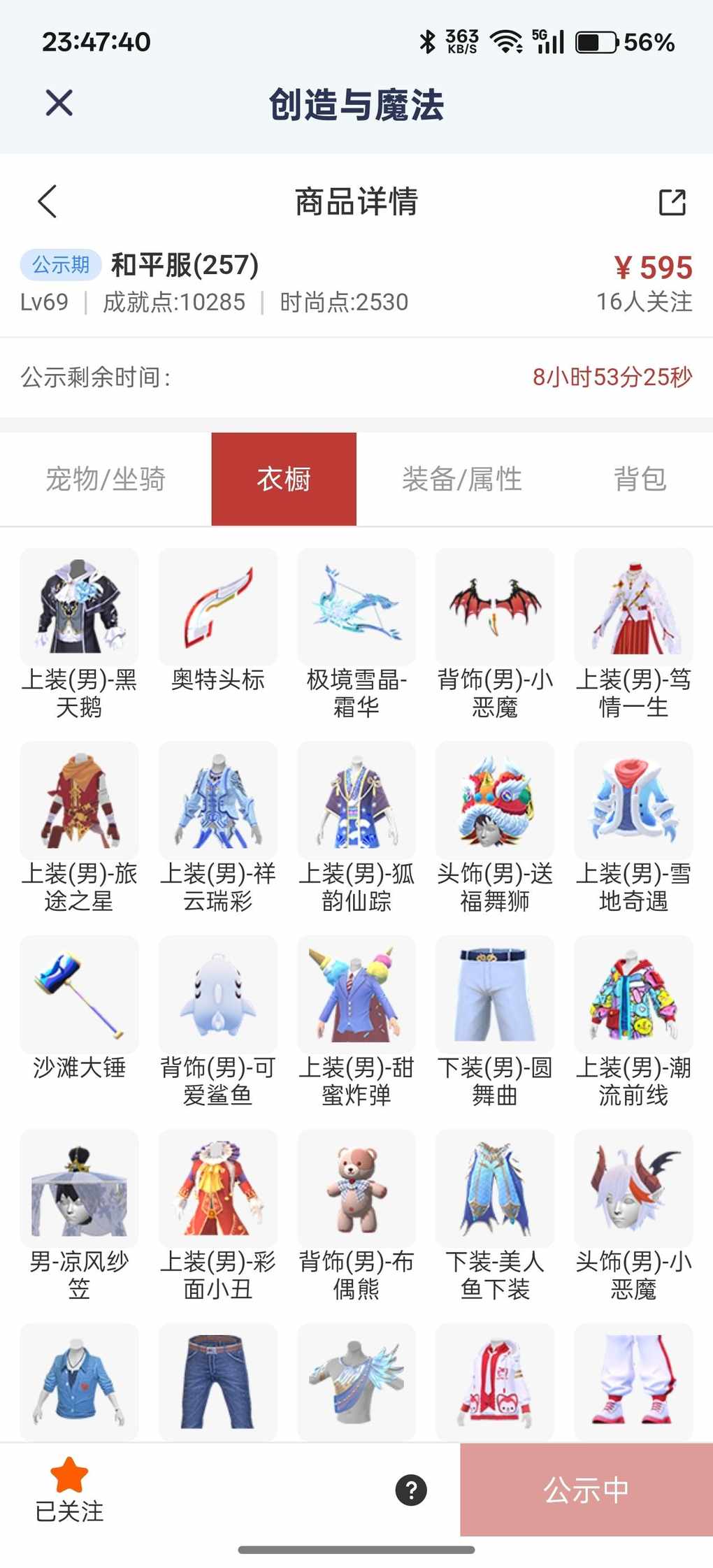
Task: View the 背饰(男)-可爱鲨鱼 item
Action: coord(218,995)
